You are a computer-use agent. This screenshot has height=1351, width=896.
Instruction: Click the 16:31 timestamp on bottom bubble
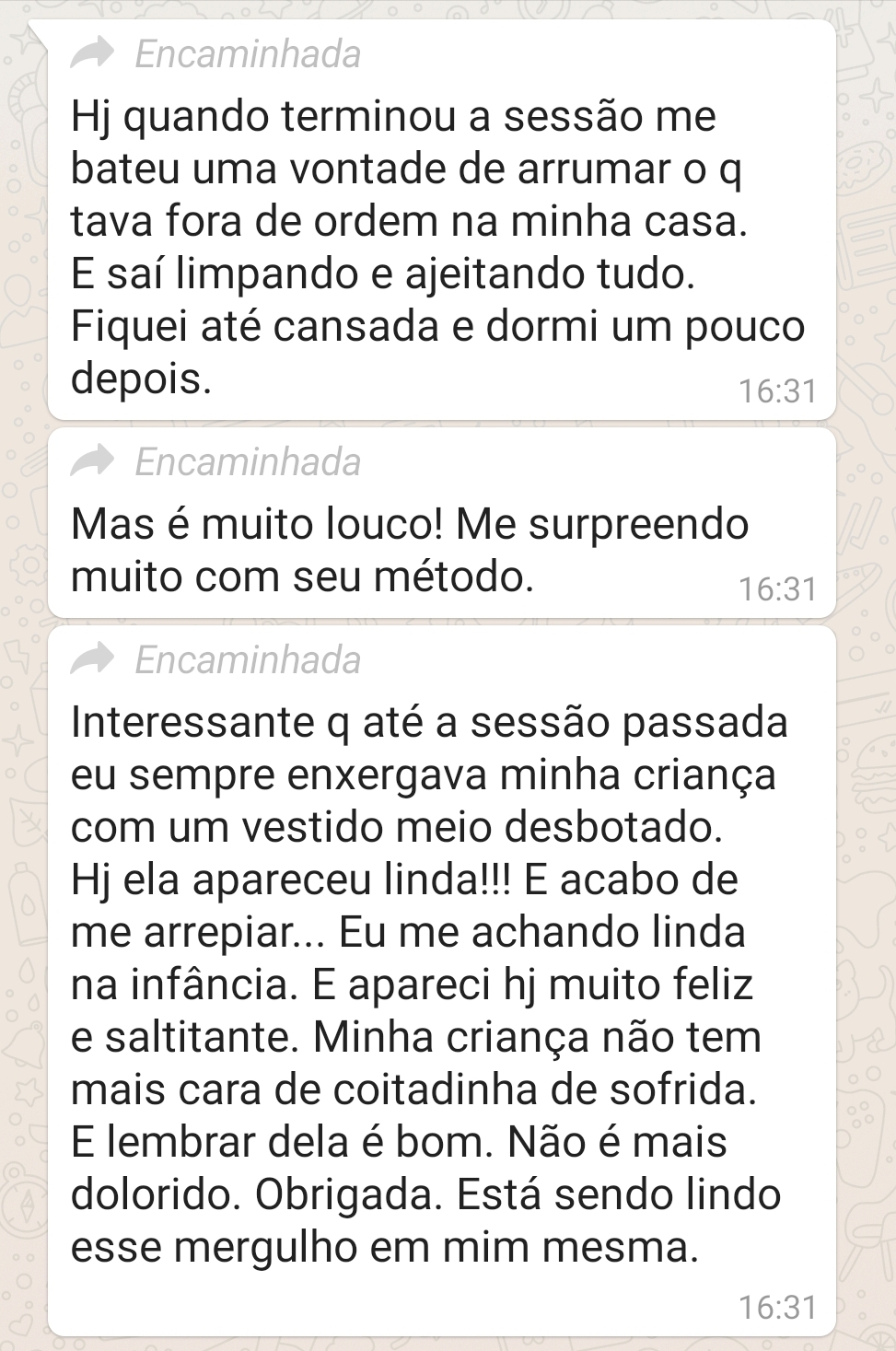tap(779, 1307)
